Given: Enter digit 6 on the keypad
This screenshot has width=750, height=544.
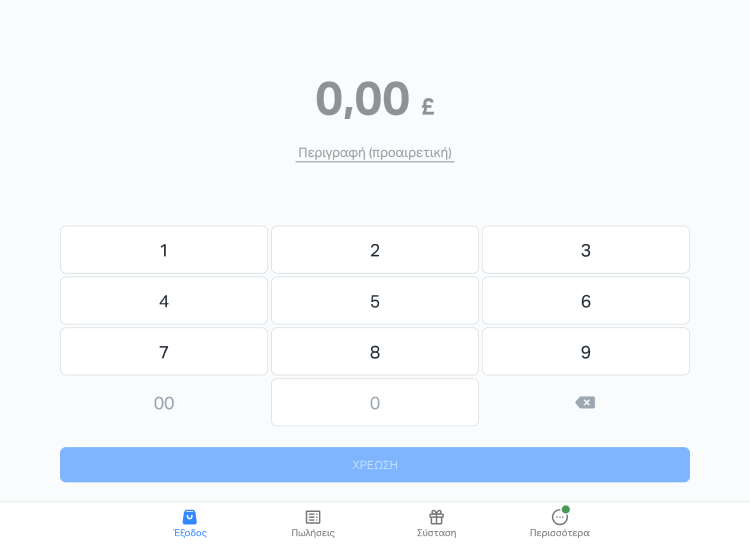Looking at the screenshot, I should 586,301.
